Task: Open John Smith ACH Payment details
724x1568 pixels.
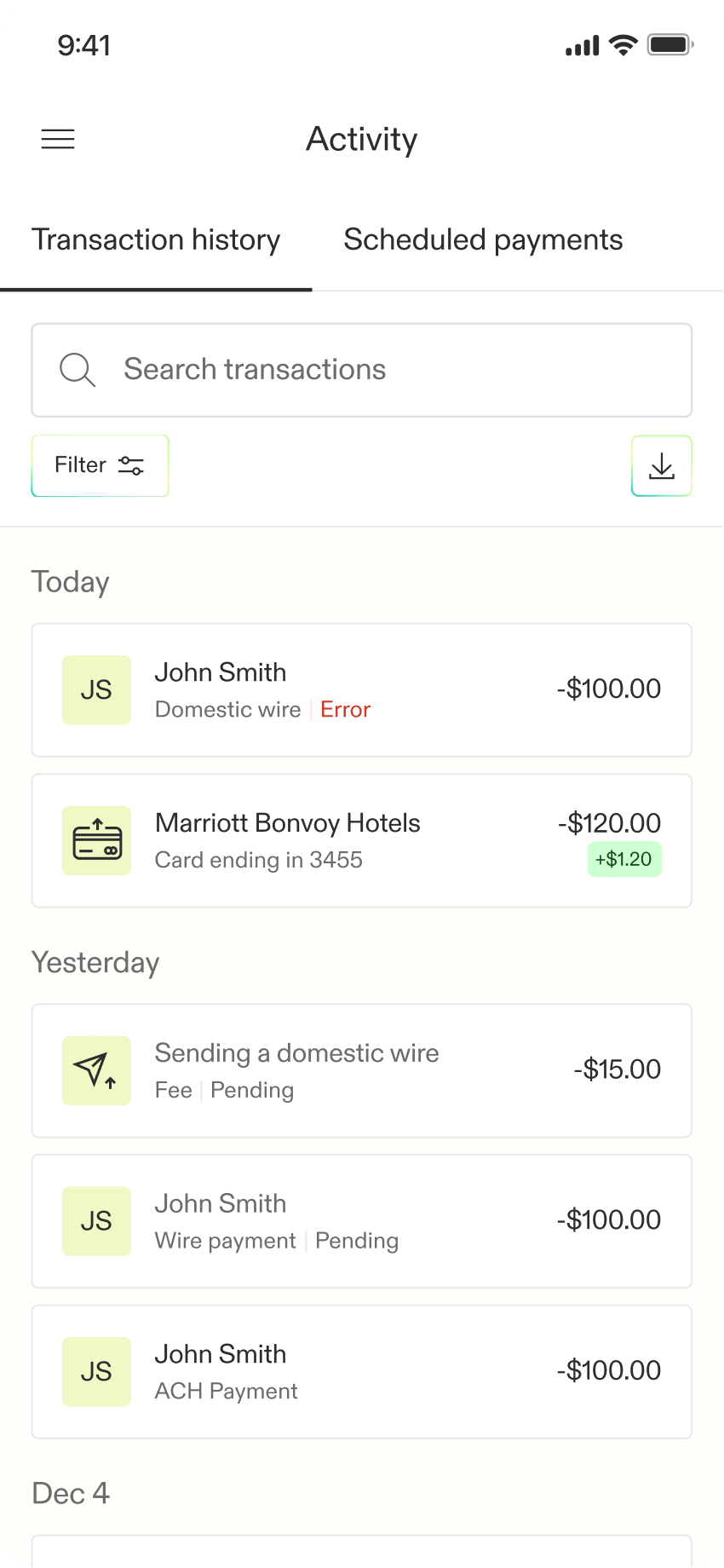Action: coord(362,1372)
